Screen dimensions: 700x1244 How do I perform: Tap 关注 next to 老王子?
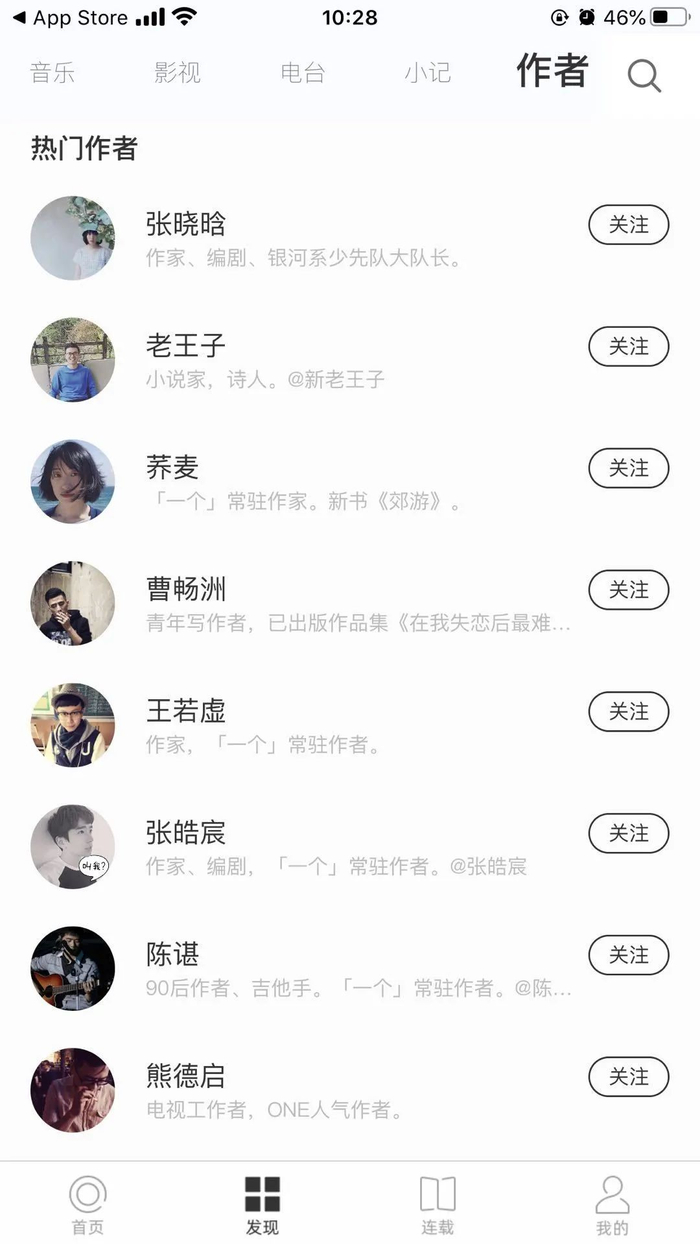(628, 347)
